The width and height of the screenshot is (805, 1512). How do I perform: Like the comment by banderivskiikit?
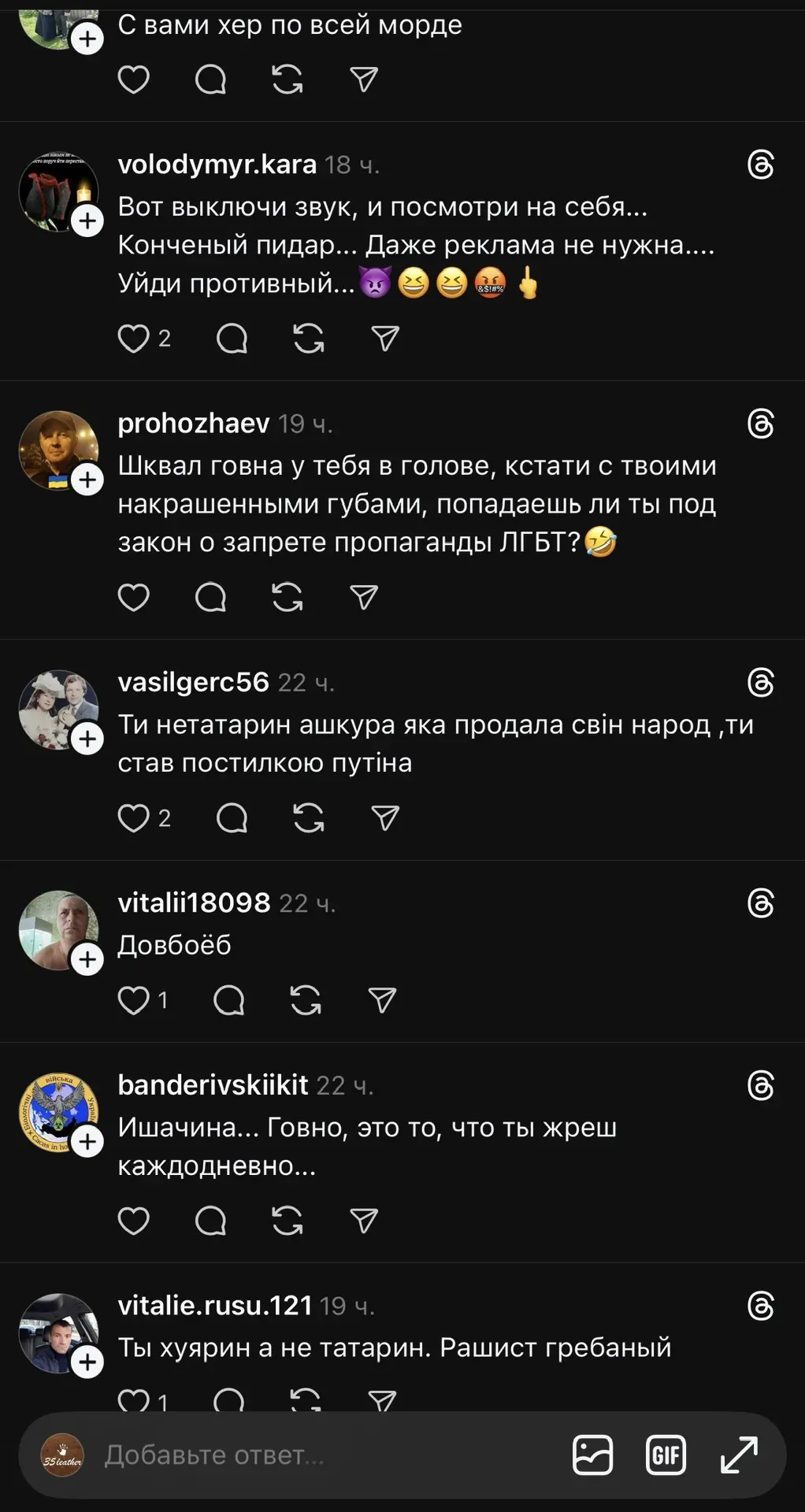pos(133,1221)
